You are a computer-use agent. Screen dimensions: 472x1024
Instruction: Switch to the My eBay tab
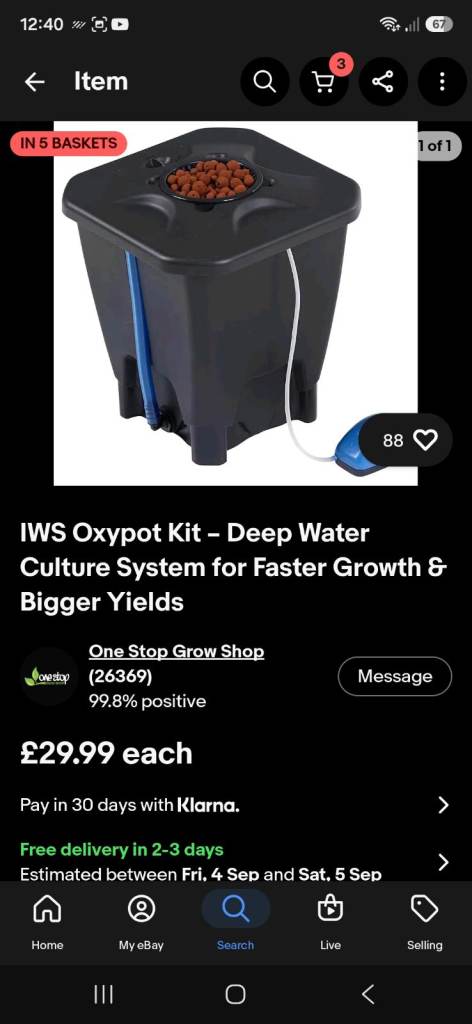141,922
